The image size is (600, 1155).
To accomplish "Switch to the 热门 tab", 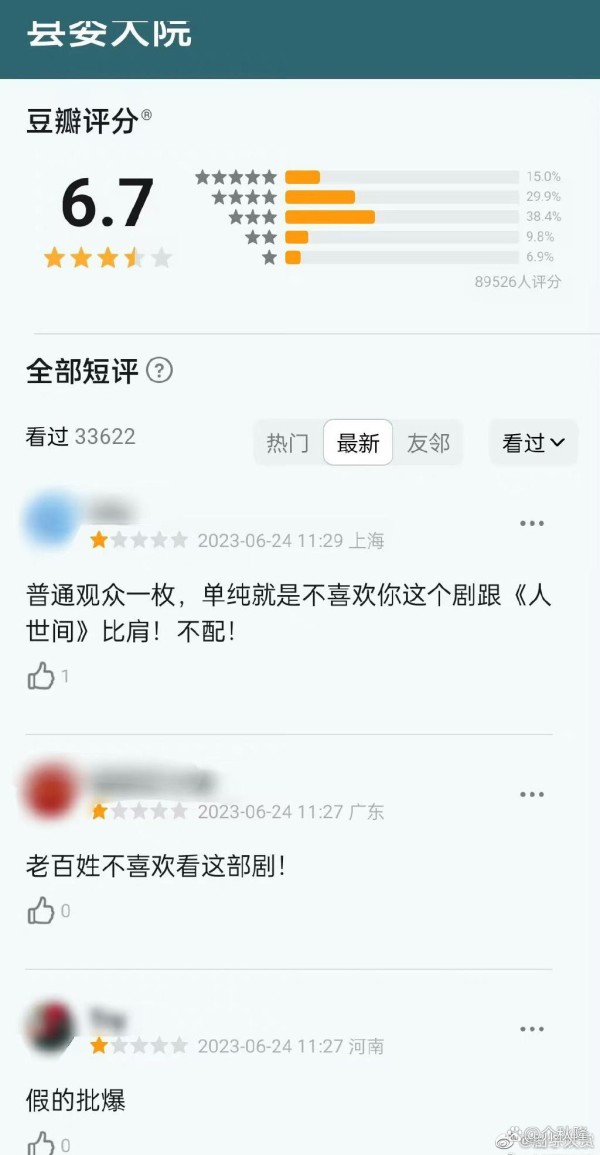I will tap(288, 443).
